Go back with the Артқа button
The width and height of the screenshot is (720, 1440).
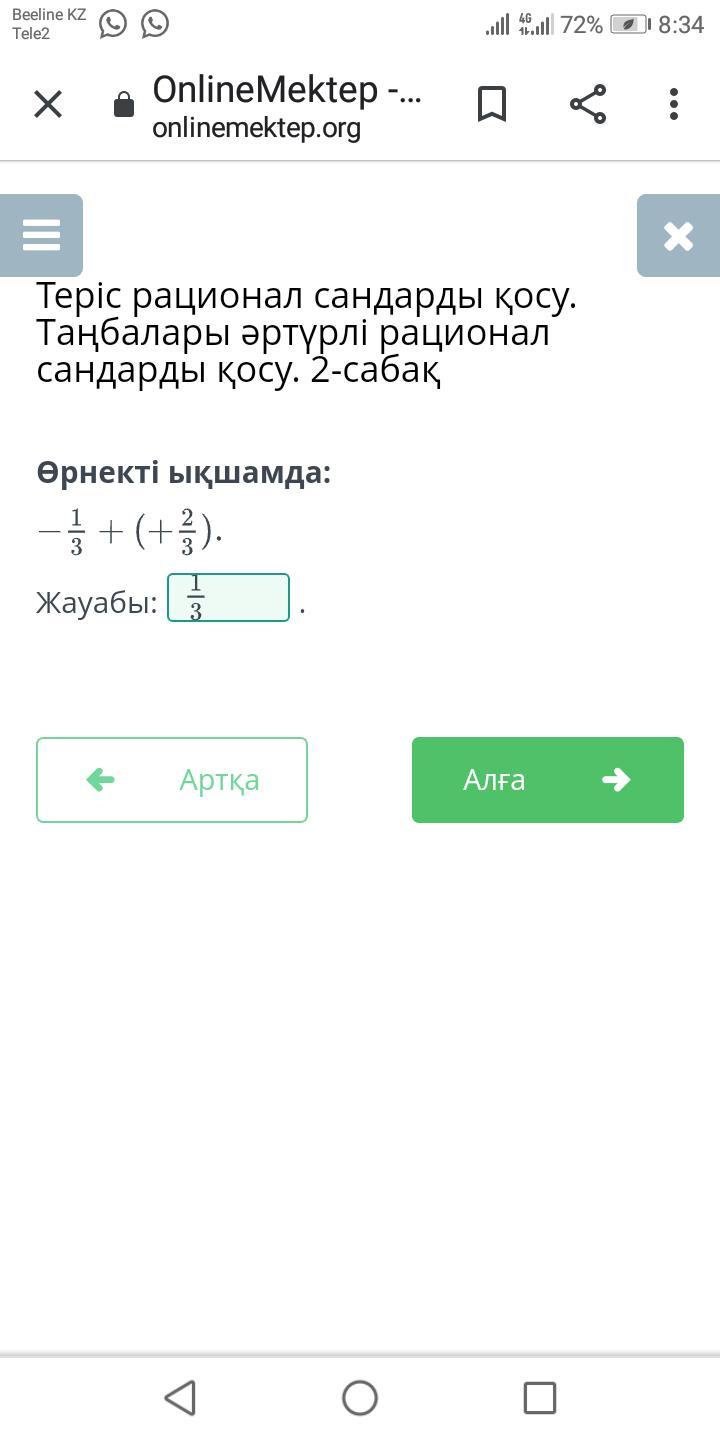click(x=172, y=780)
